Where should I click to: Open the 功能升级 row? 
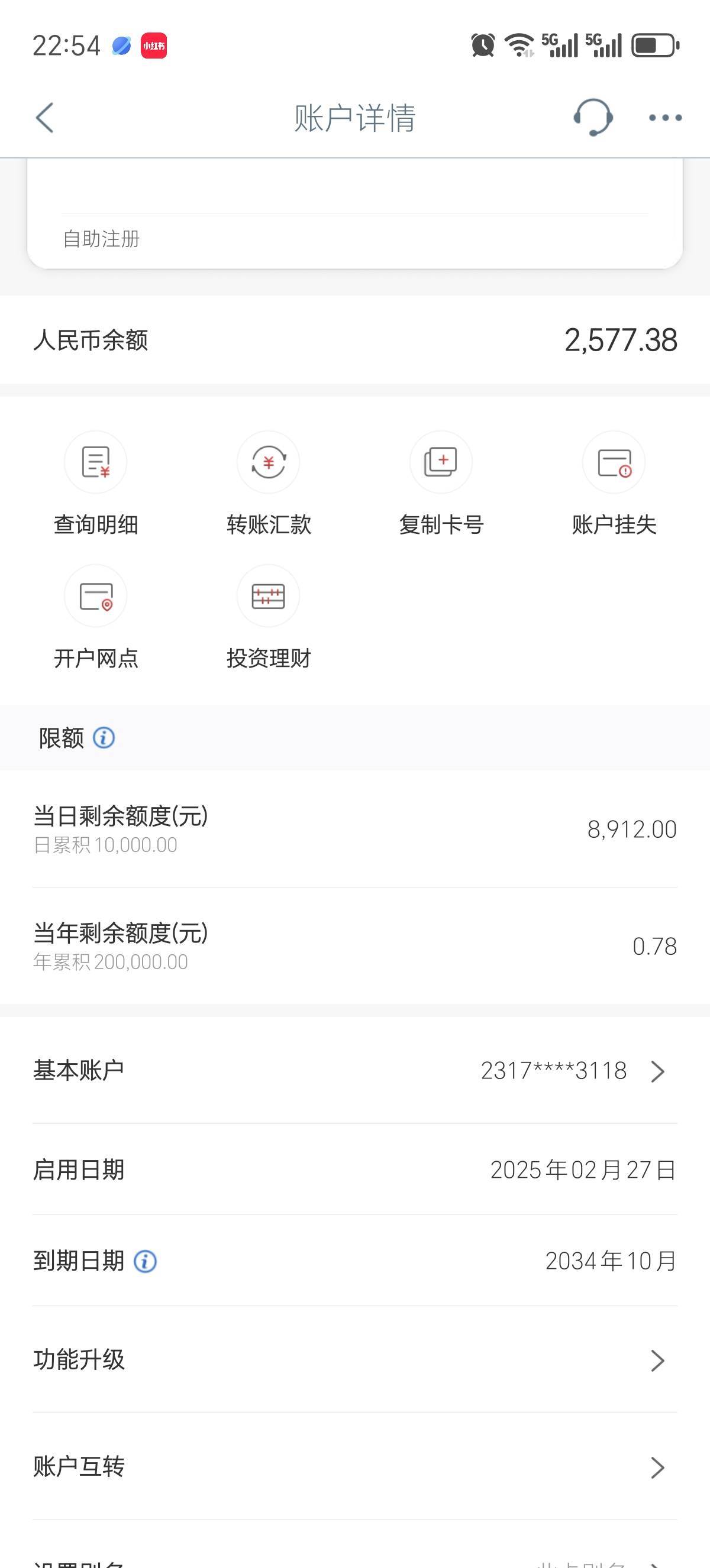click(355, 1360)
